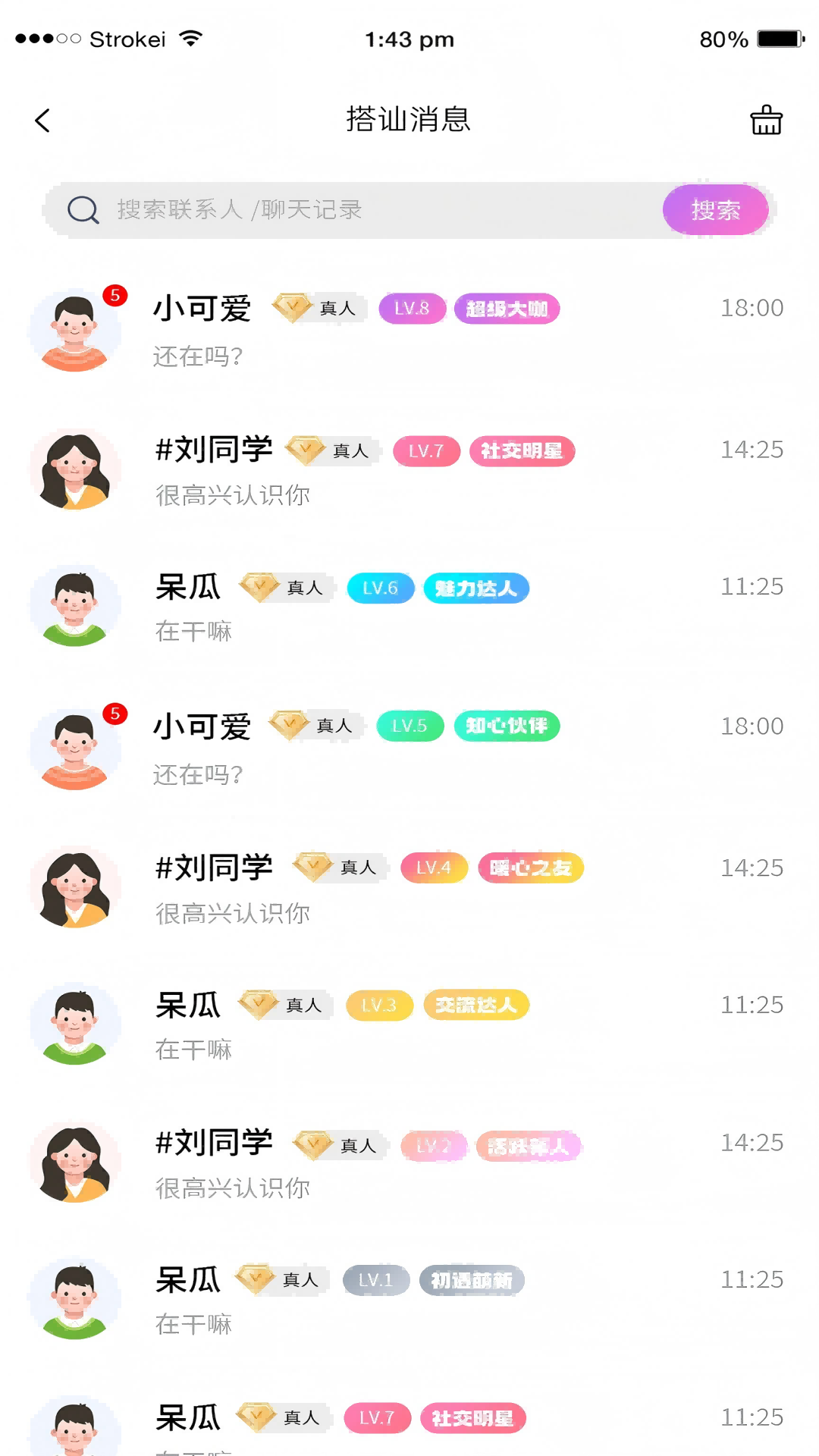
Task: Tap the 知心伙伴 badge on 小可爱's row
Action: [507, 726]
